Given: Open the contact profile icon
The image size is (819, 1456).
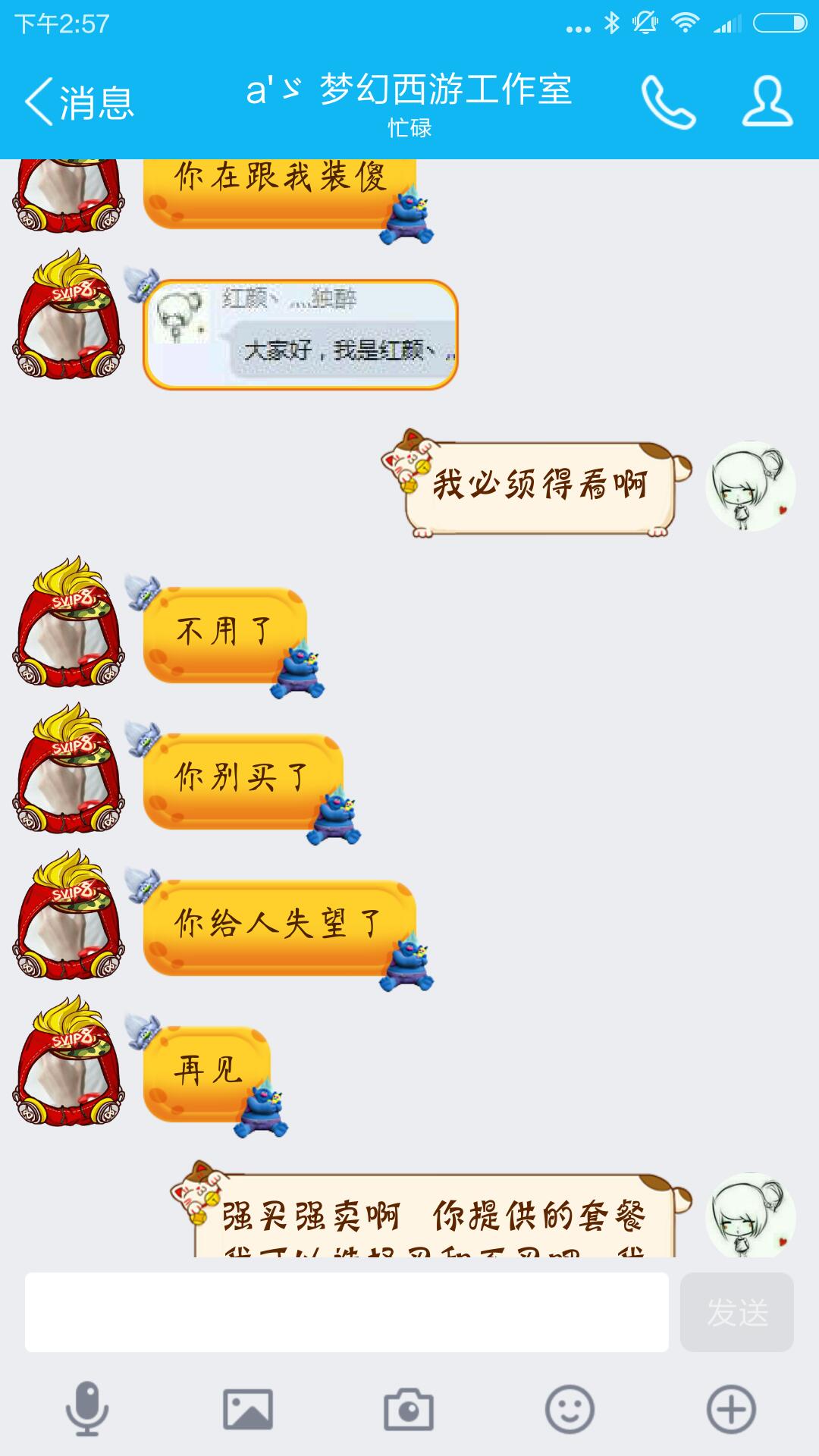Looking at the screenshot, I should tap(767, 102).
